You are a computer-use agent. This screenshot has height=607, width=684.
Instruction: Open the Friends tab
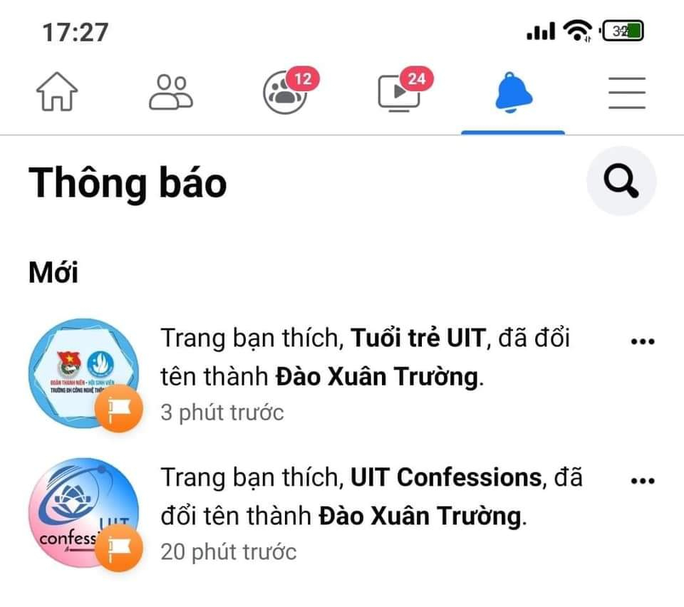[171, 93]
